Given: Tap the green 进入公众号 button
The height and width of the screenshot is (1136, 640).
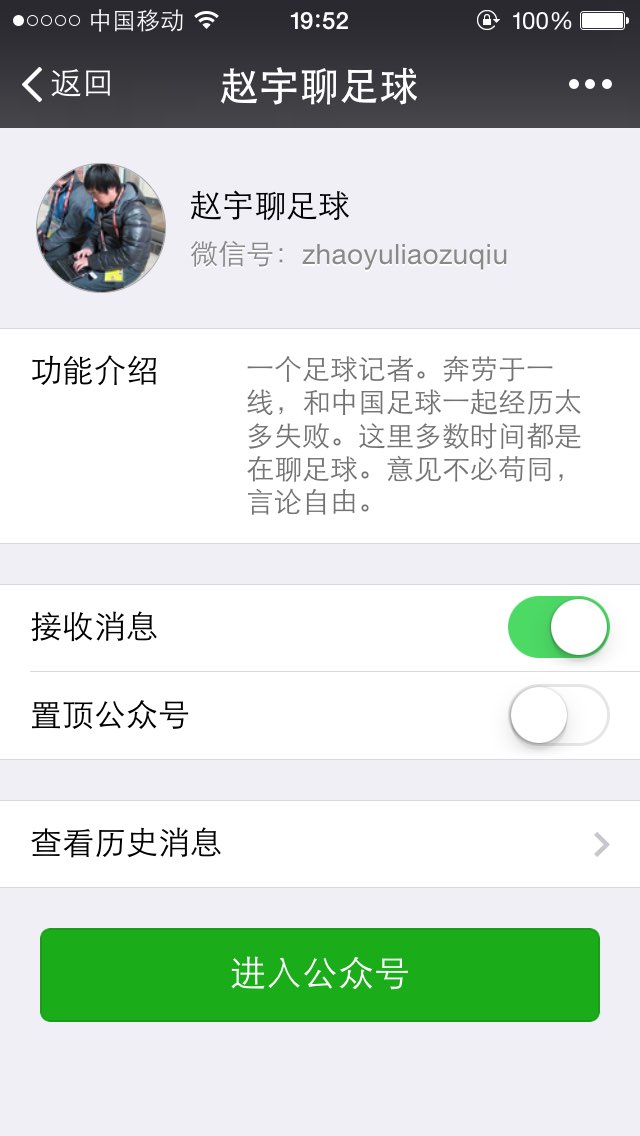Looking at the screenshot, I should (x=320, y=975).
